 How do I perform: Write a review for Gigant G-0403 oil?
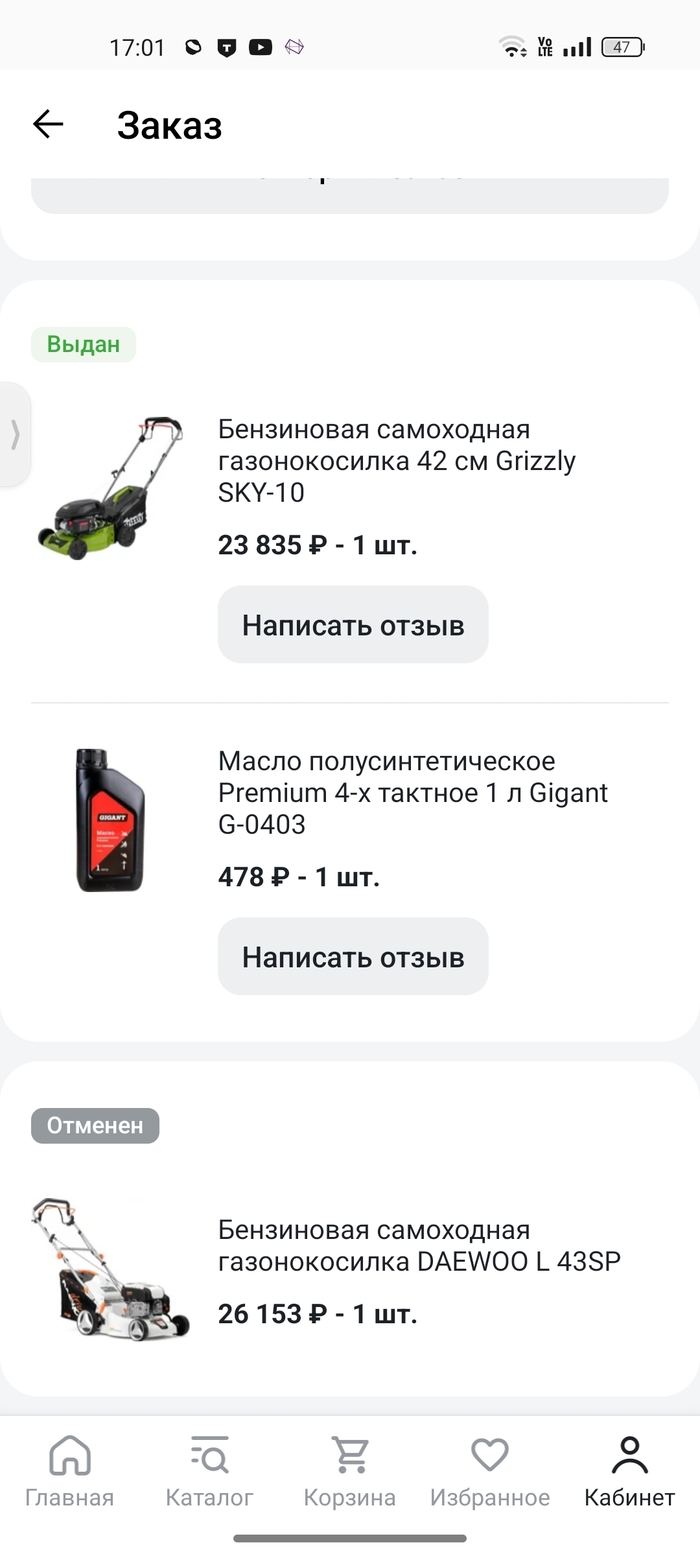pyautogui.click(x=353, y=957)
